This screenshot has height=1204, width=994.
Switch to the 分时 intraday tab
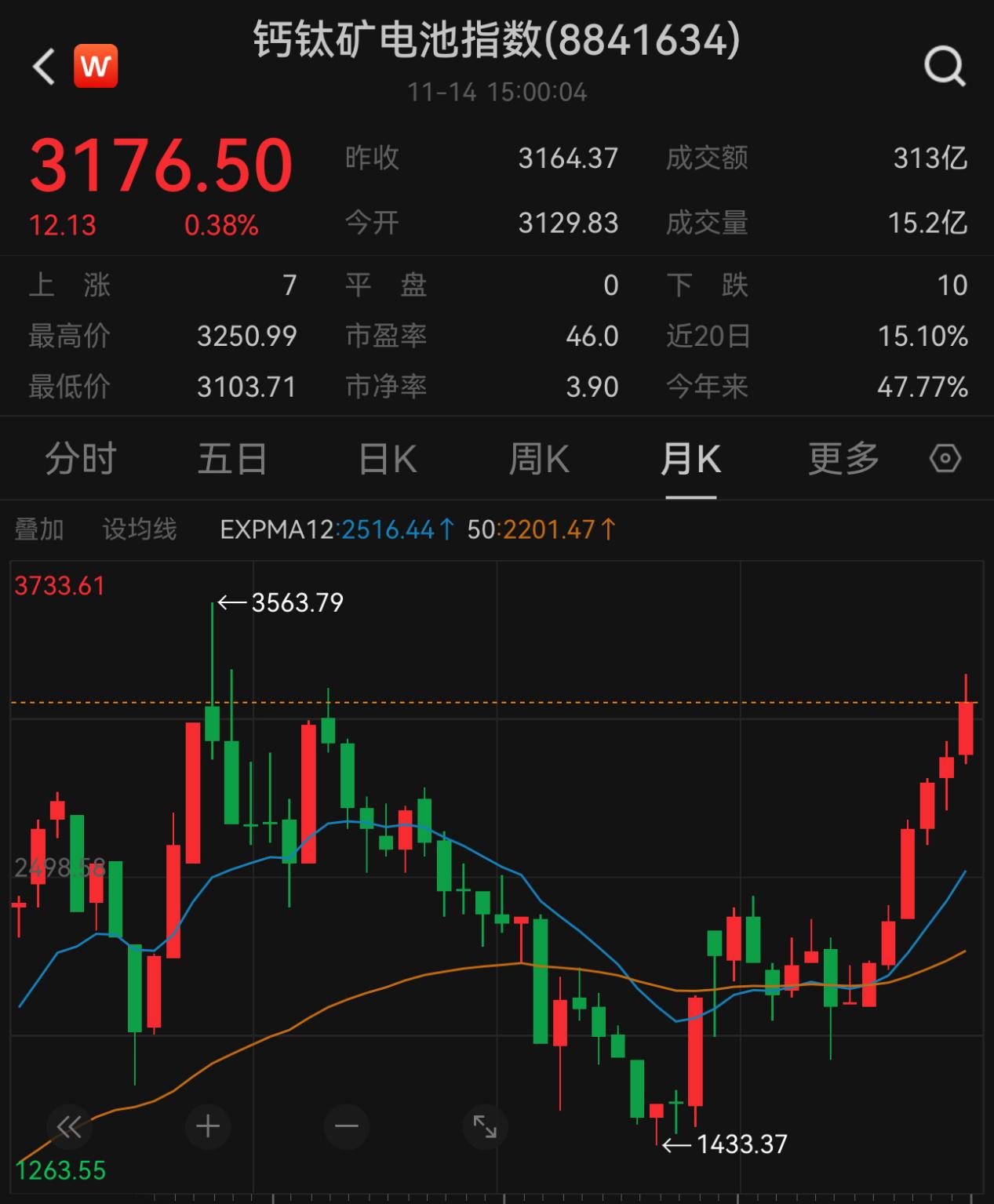pos(82,460)
